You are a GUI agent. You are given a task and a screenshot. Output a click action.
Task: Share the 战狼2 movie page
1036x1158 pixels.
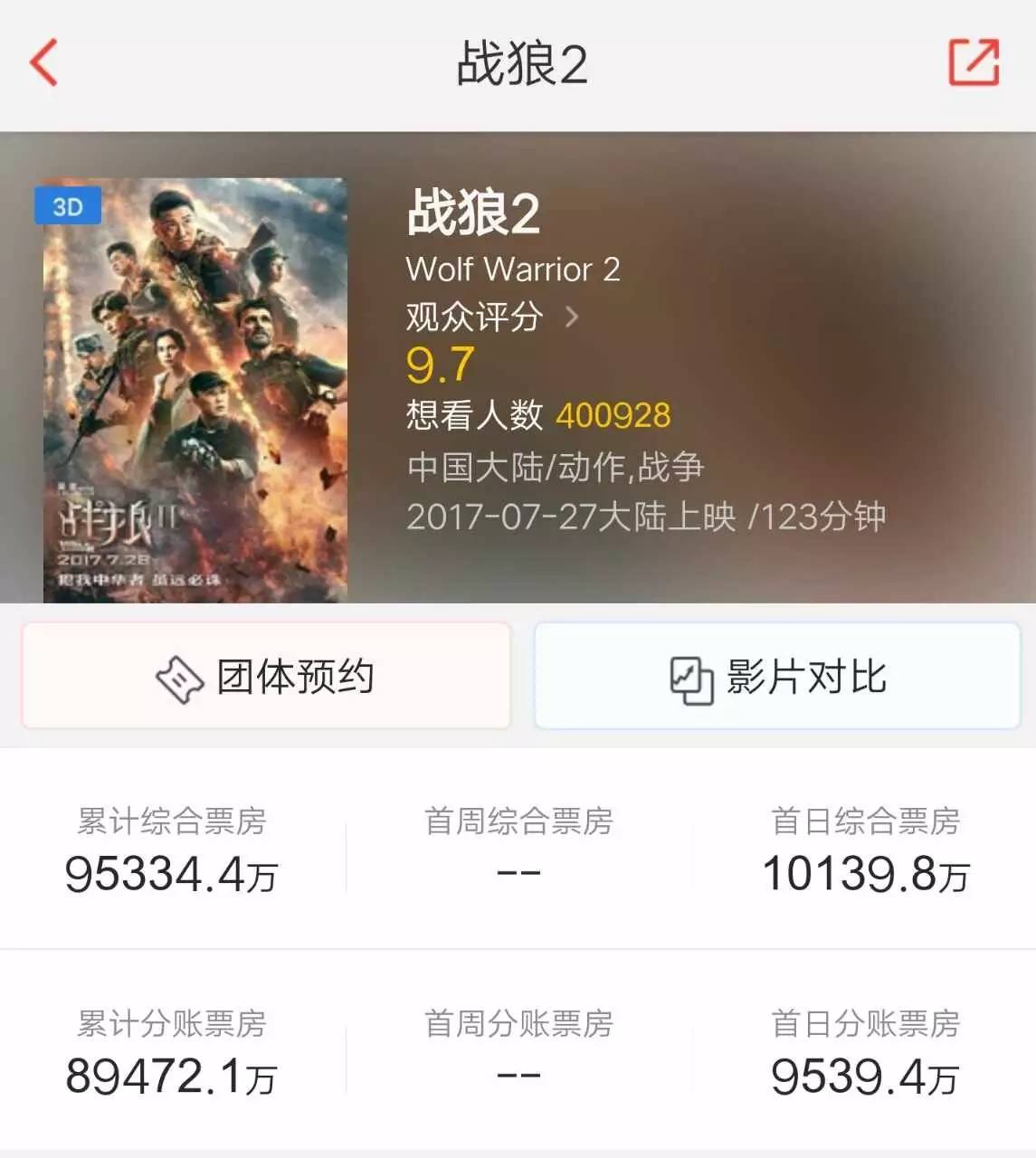pyautogui.click(x=973, y=63)
